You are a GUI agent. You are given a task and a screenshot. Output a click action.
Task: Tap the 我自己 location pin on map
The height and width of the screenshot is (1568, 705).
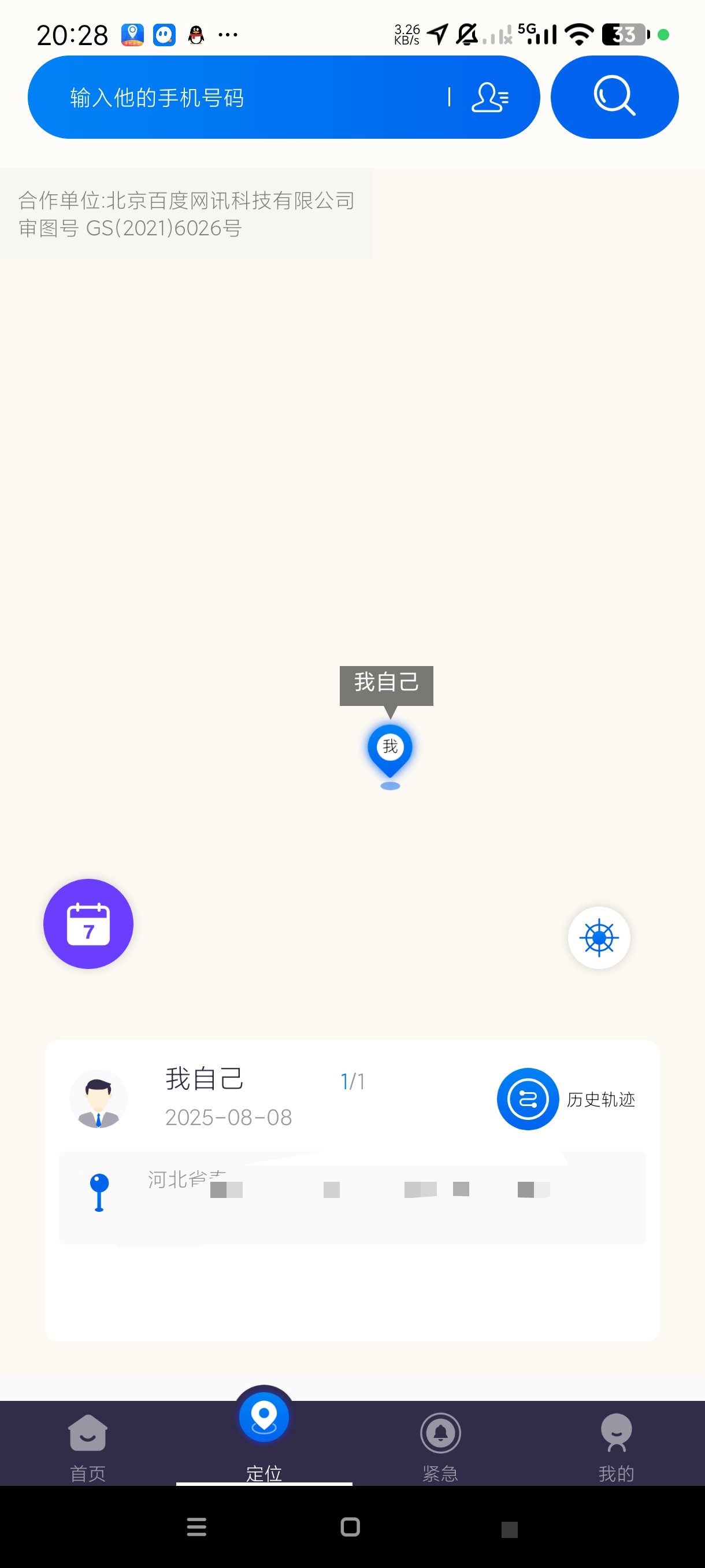[390, 749]
